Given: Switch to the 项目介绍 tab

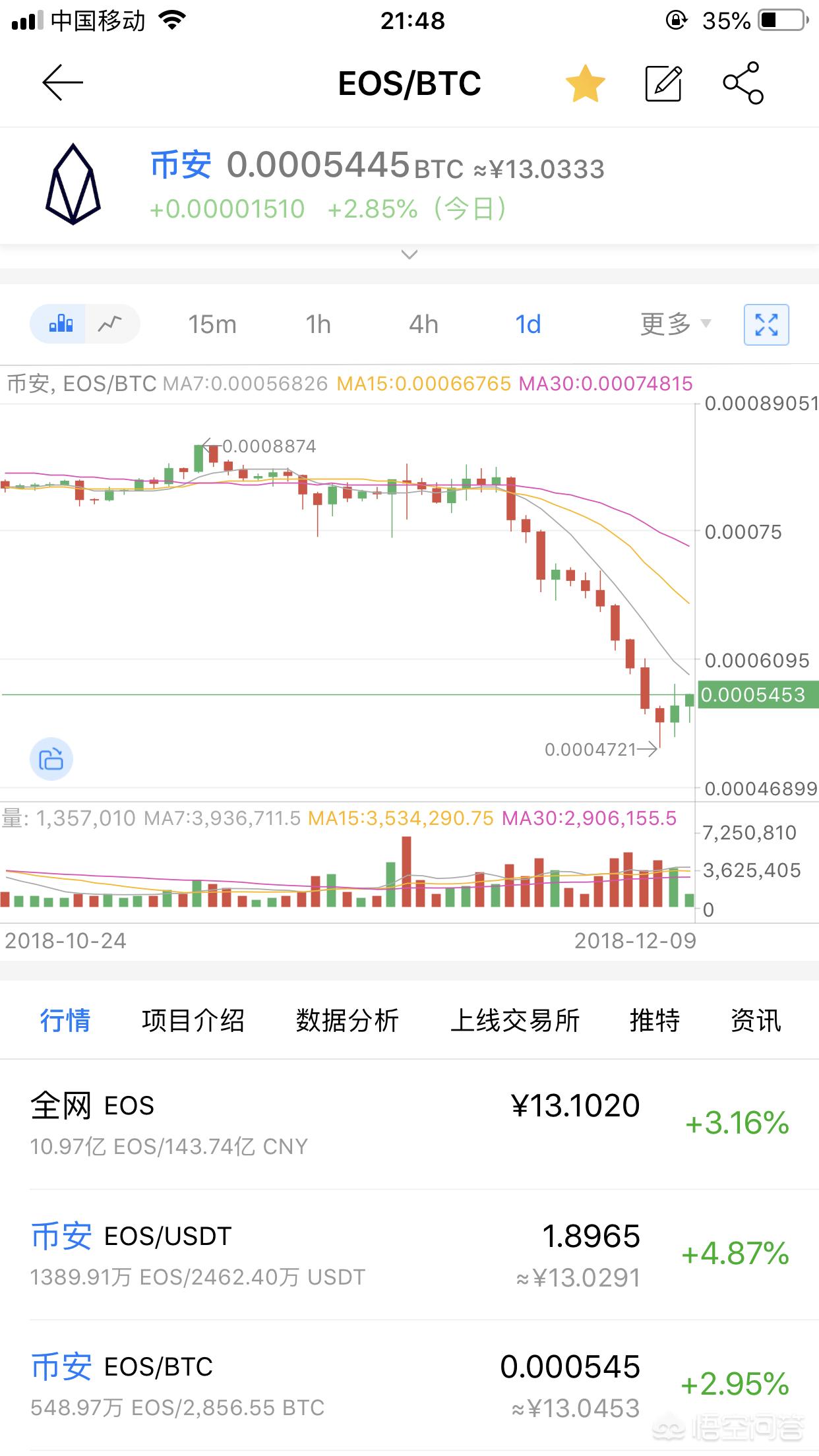Looking at the screenshot, I should coord(193,1020).
